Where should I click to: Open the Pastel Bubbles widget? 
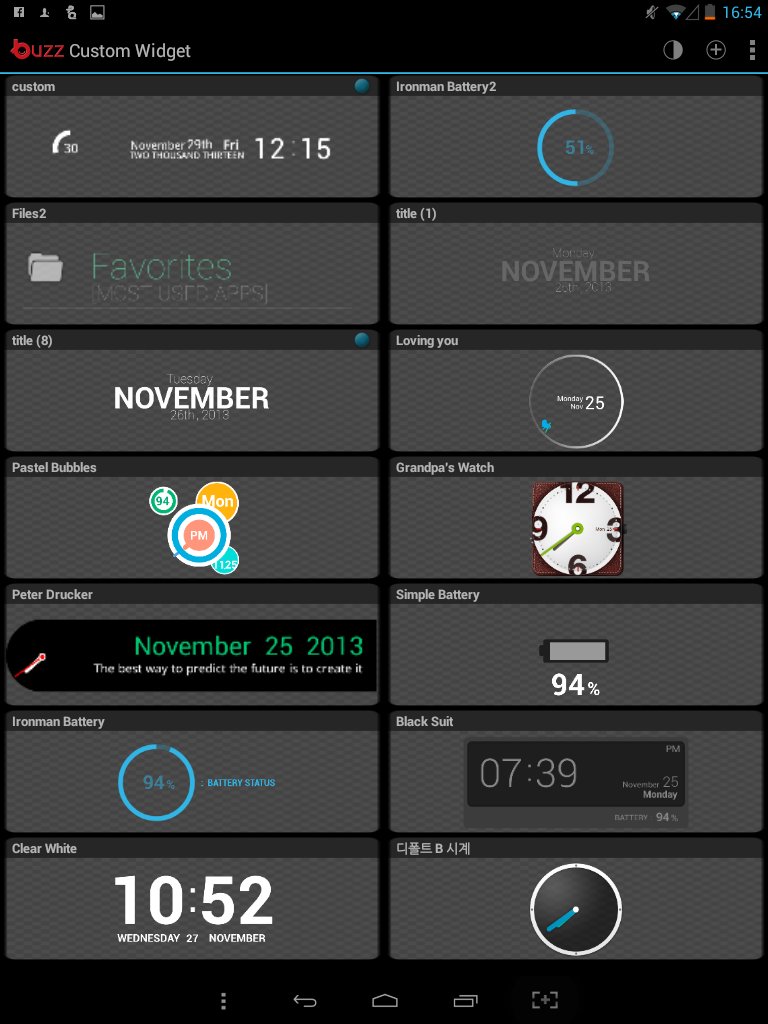point(192,527)
